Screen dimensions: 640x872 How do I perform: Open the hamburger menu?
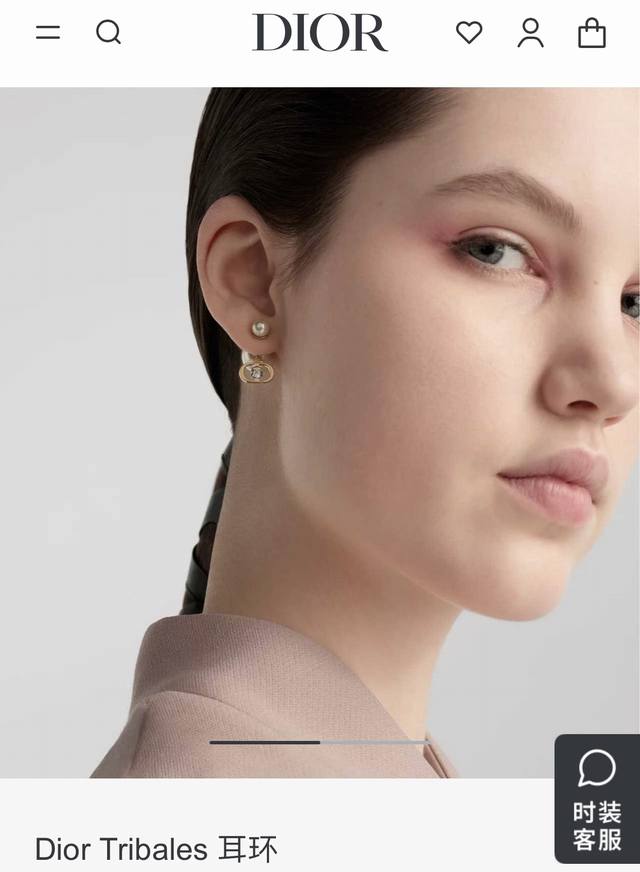(48, 33)
